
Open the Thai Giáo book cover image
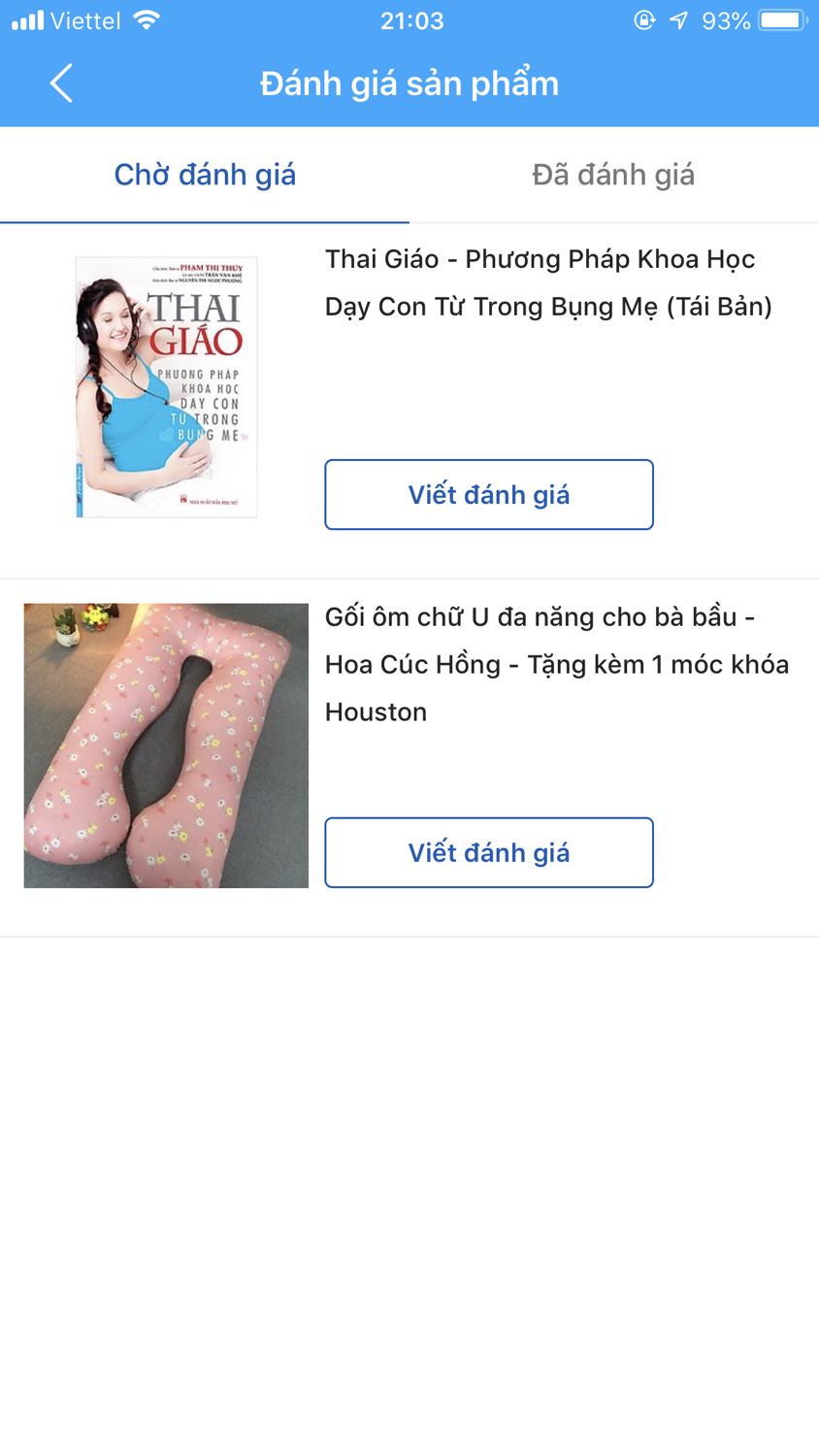[x=166, y=386]
